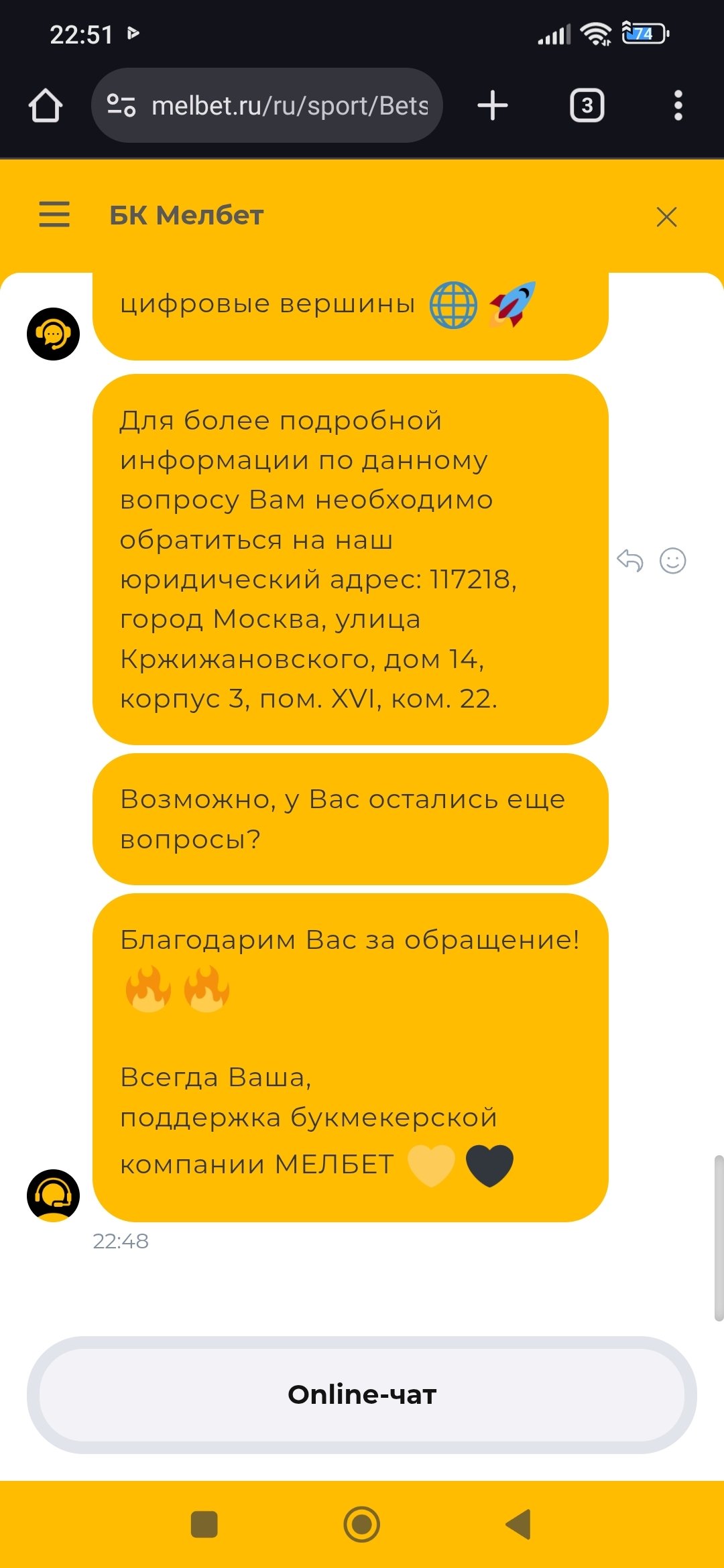
Task: Open the browser overflow menu
Action: [678, 106]
